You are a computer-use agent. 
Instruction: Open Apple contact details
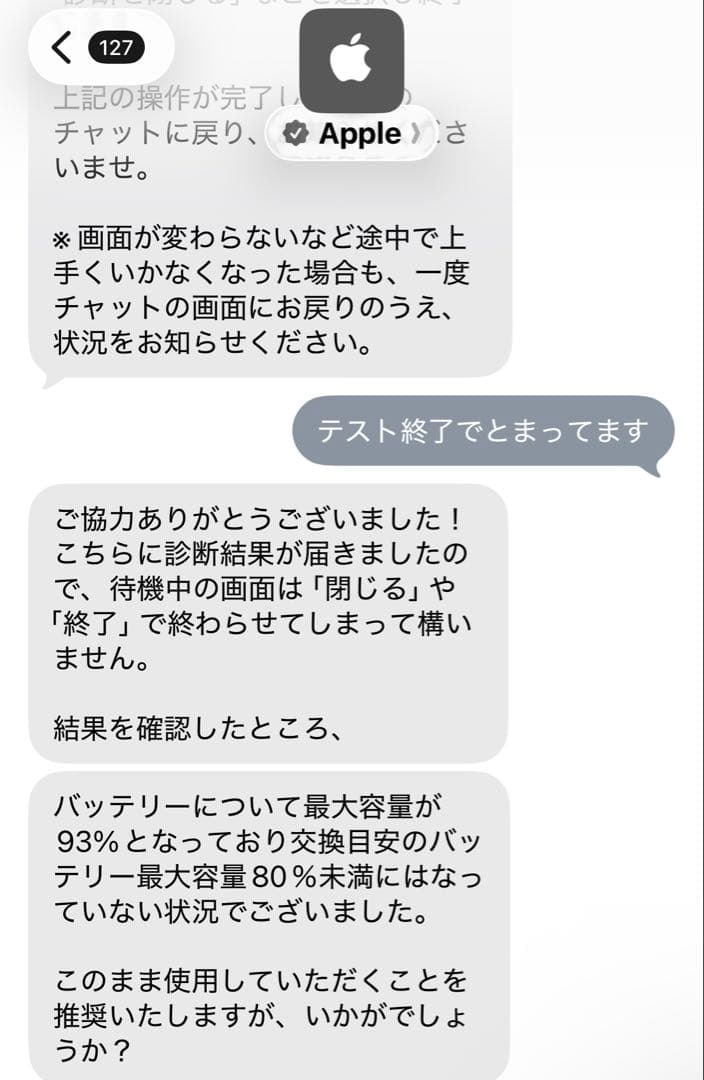pyautogui.click(x=352, y=135)
